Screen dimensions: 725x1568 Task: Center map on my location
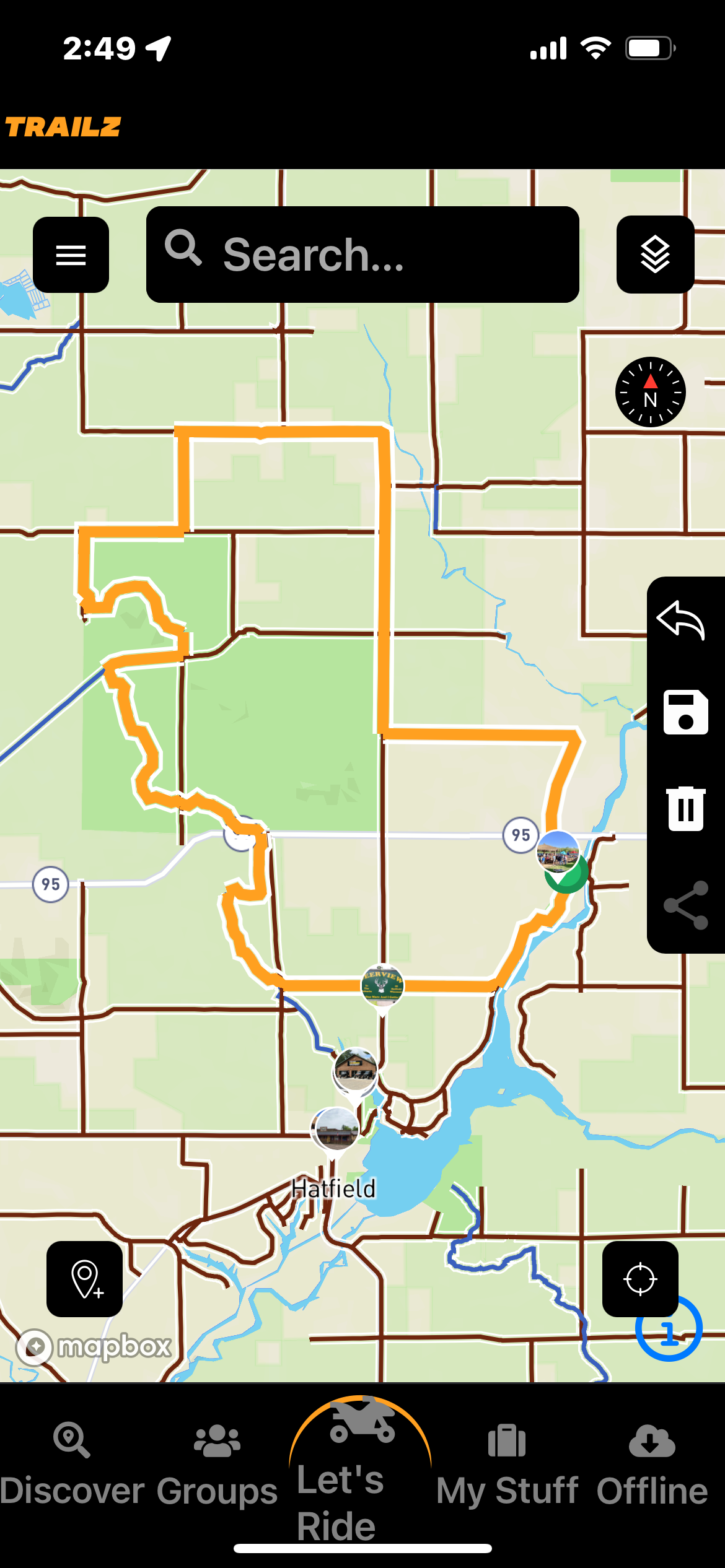pyautogui.click(x=640, y=1279)
